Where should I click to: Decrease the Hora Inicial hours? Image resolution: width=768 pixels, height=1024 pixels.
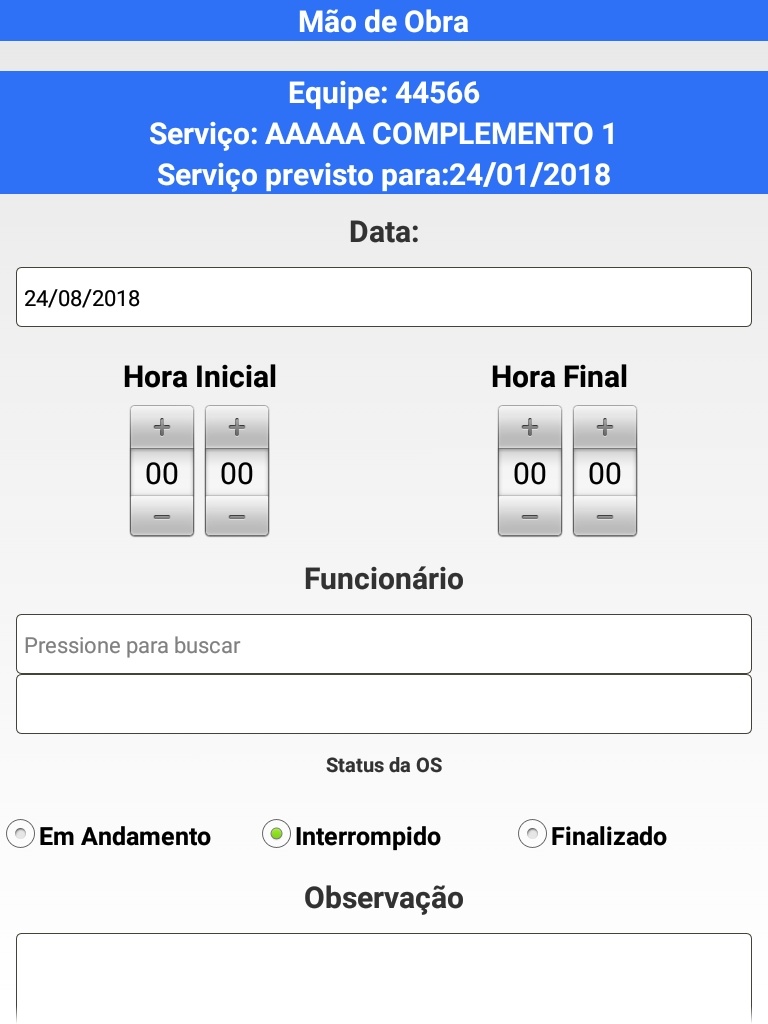162,516
